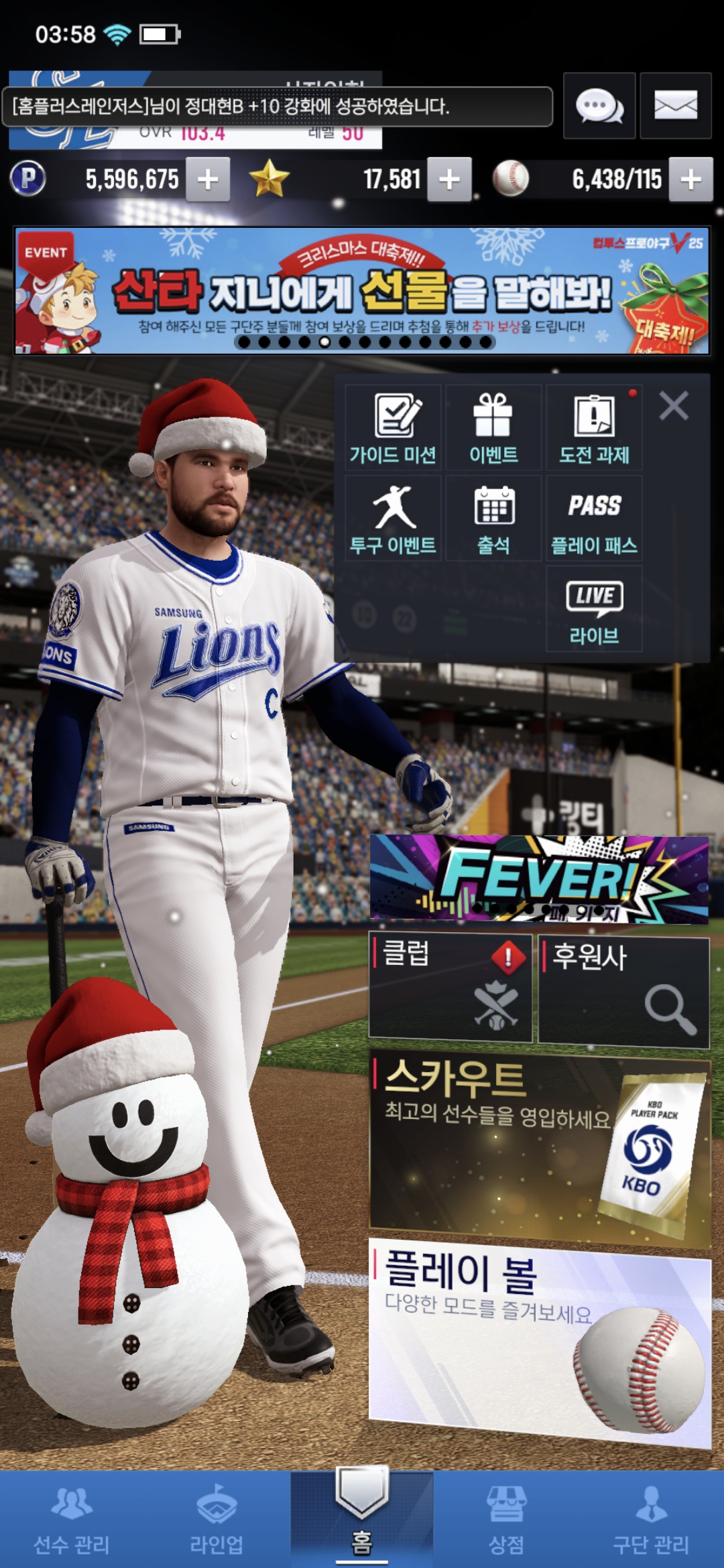Screen dimensions: 724x1568
Task: Add more P points with plus button
Action: 208,180
